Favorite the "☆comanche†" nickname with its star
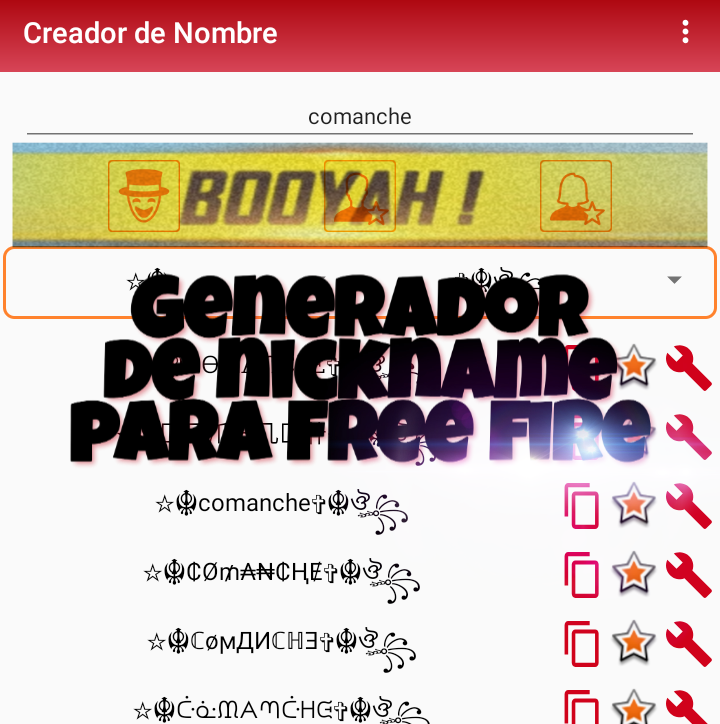Screen dimensions: 720x724 [x=634, y=507]
